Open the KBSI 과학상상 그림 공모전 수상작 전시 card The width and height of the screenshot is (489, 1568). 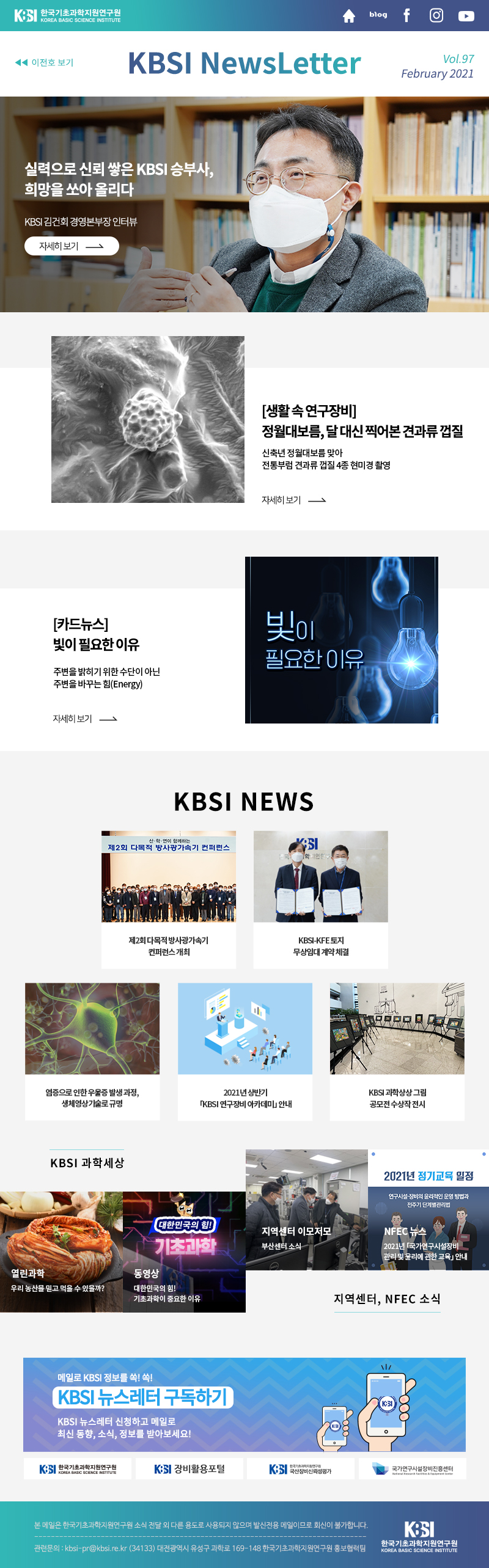click(x=397, y=1051)
